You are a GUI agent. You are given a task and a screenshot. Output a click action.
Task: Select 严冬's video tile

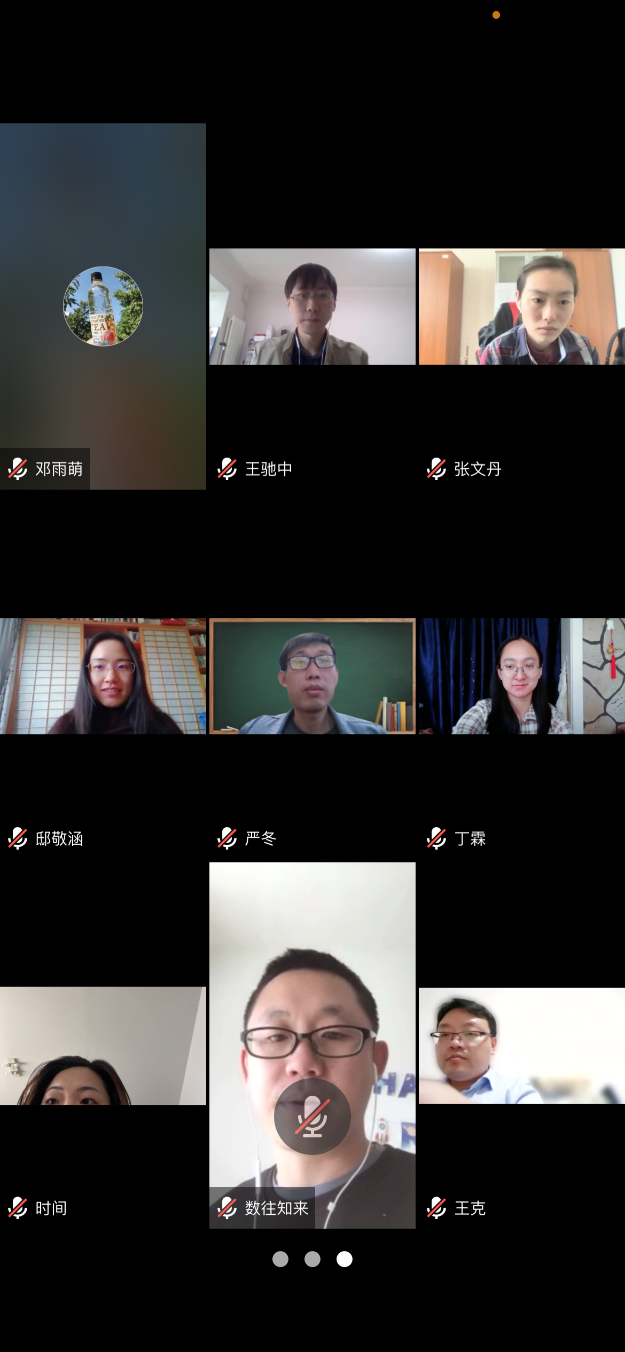(312, 676)
